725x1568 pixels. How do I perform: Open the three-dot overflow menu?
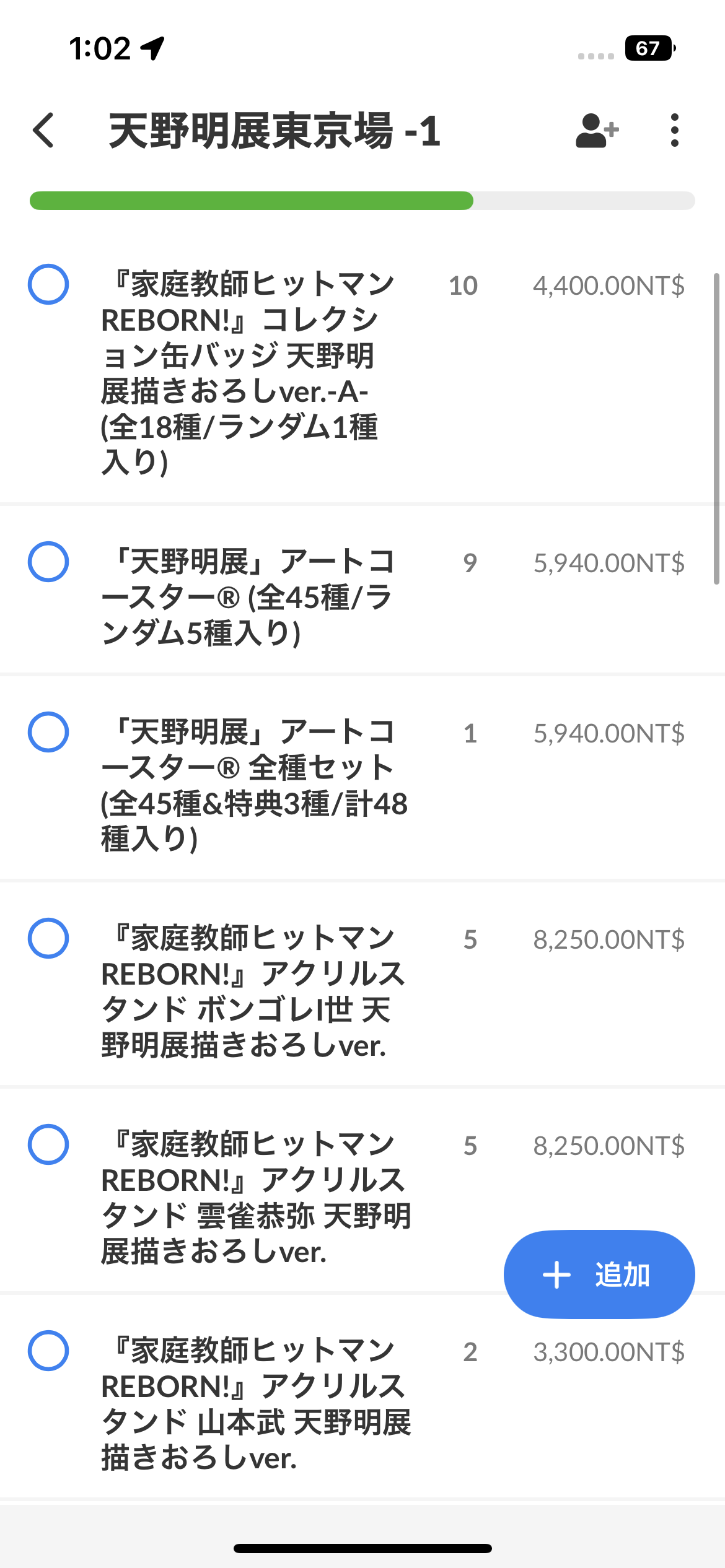[x=675, y=131]
